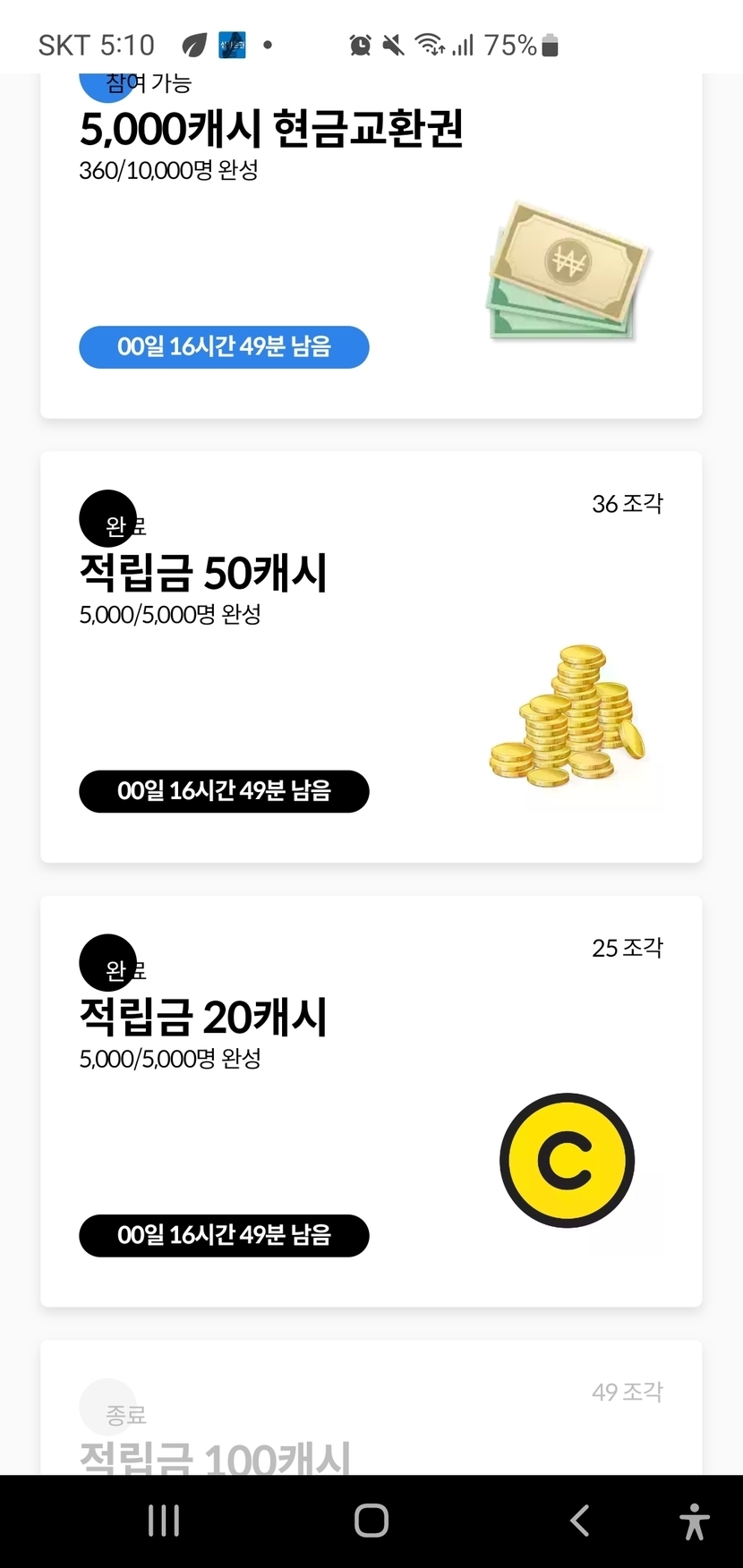This screenshot has width=743, height=1568.
Task: Open the 적립금 50캐시 card
Action: 371,657
